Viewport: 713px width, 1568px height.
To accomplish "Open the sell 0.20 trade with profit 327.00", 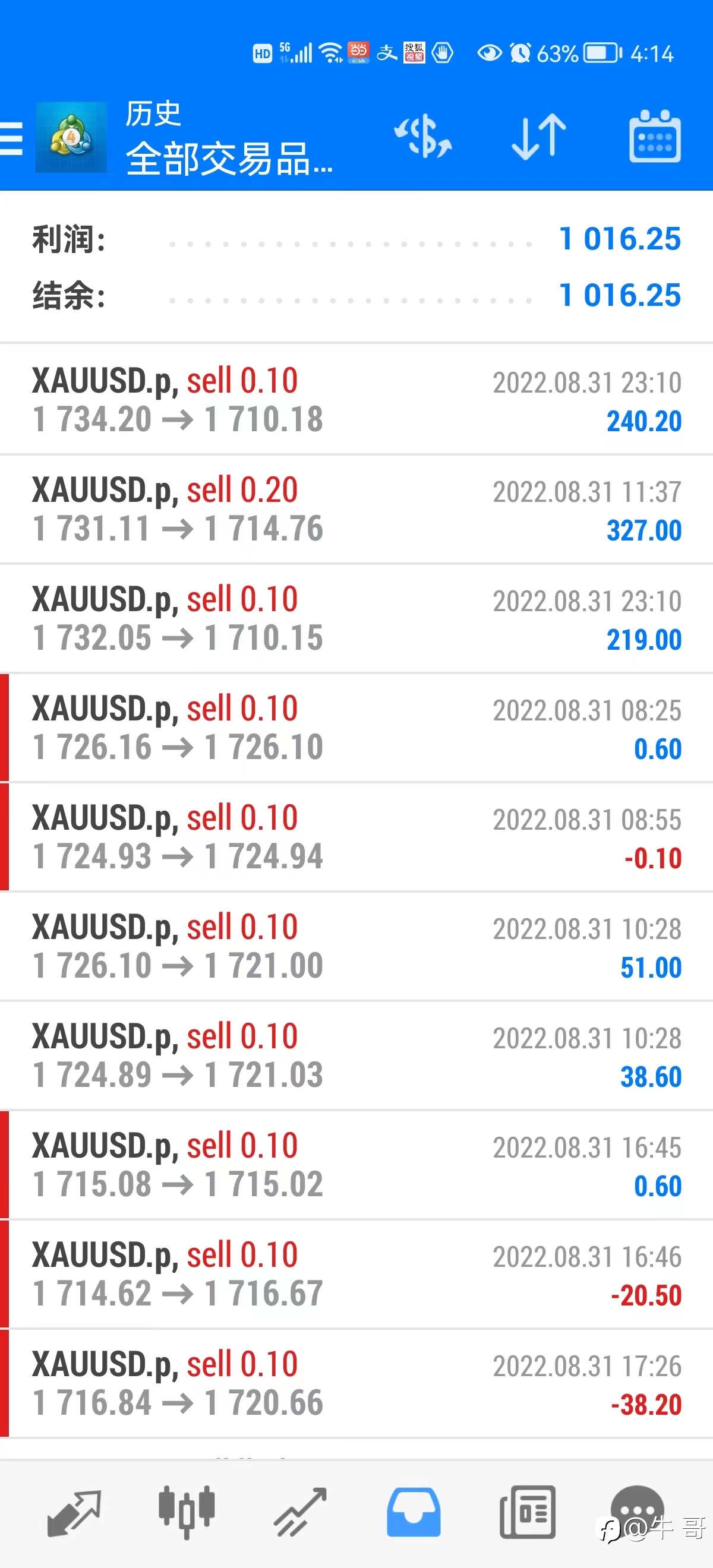I will (356, 509).
